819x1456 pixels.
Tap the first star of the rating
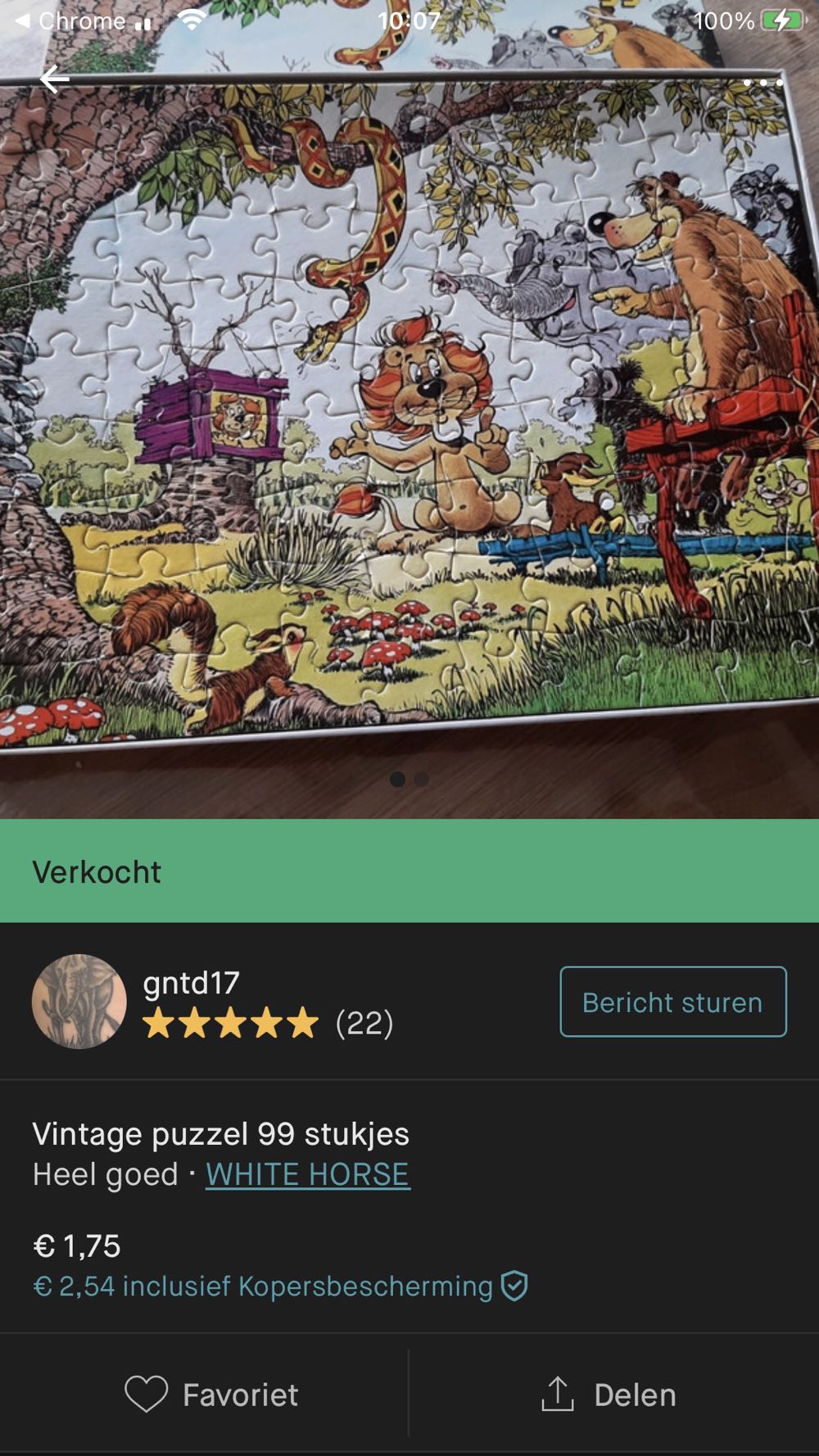pyautogui.click(x=161, y=1023)
